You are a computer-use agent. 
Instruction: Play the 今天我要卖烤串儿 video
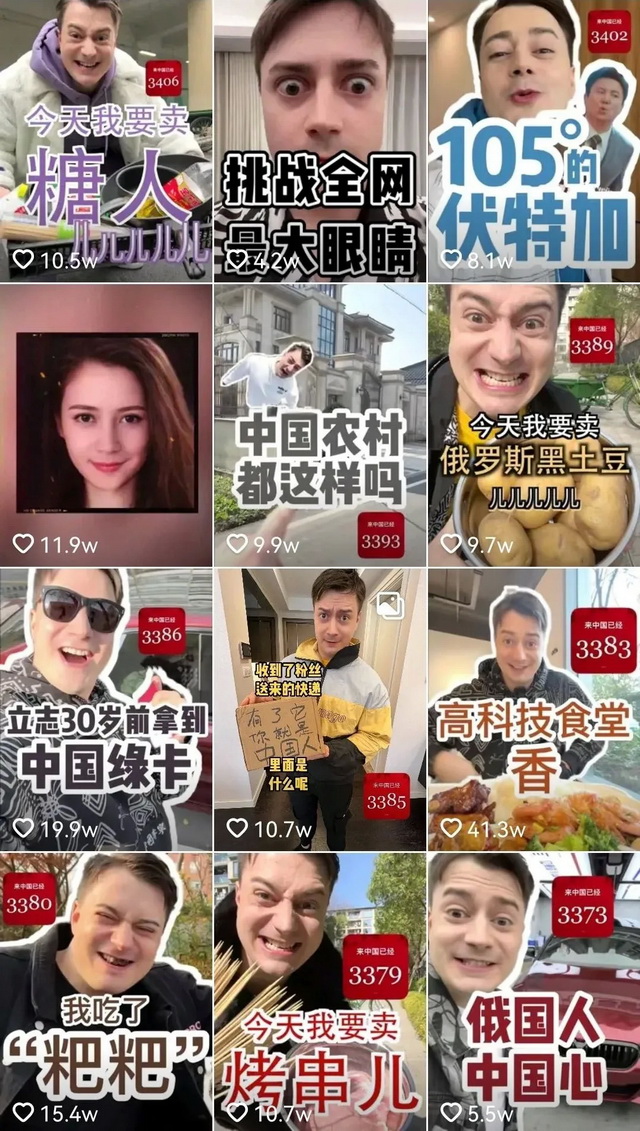(320, 990)
